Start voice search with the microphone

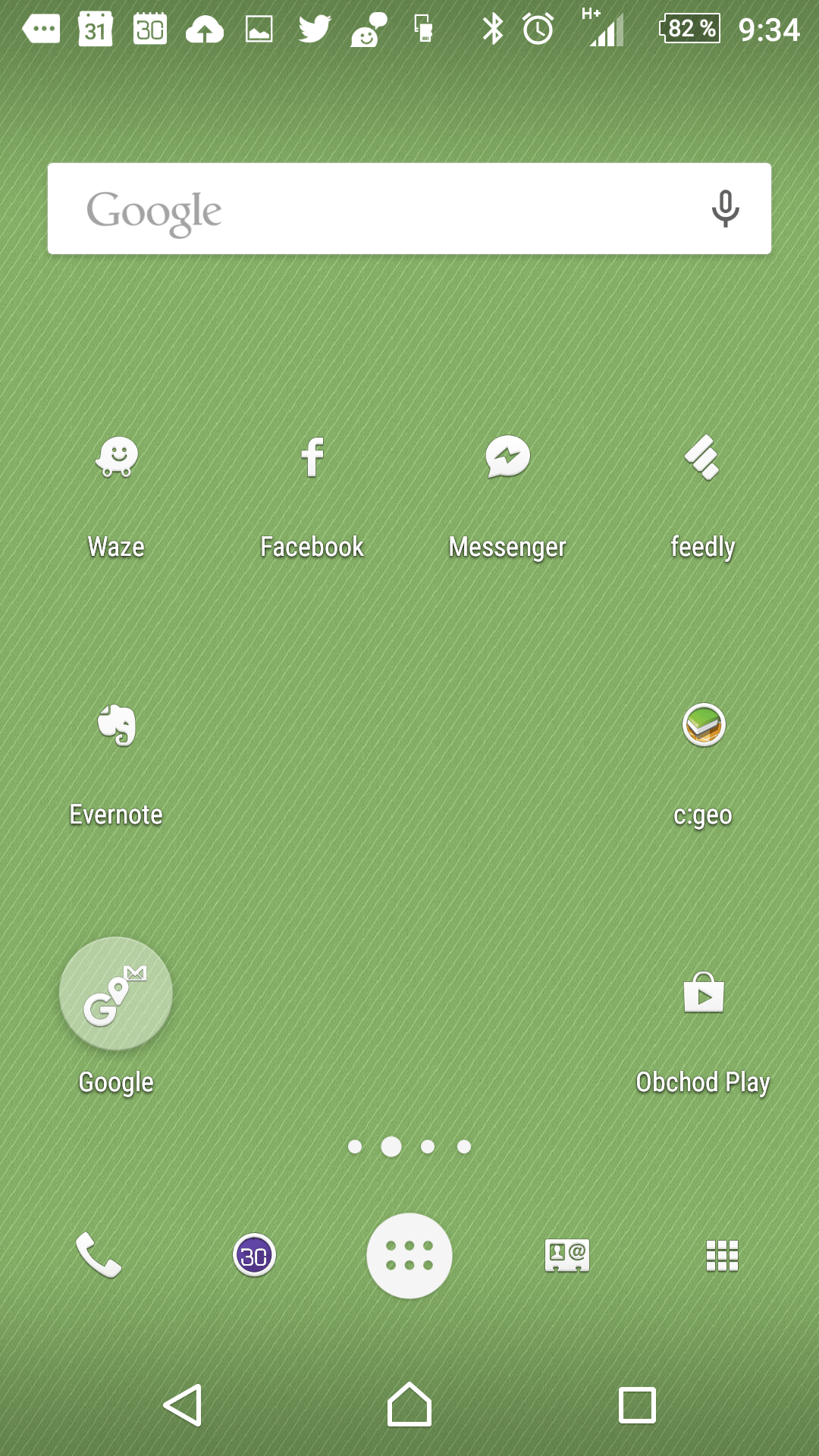point(725,209)
